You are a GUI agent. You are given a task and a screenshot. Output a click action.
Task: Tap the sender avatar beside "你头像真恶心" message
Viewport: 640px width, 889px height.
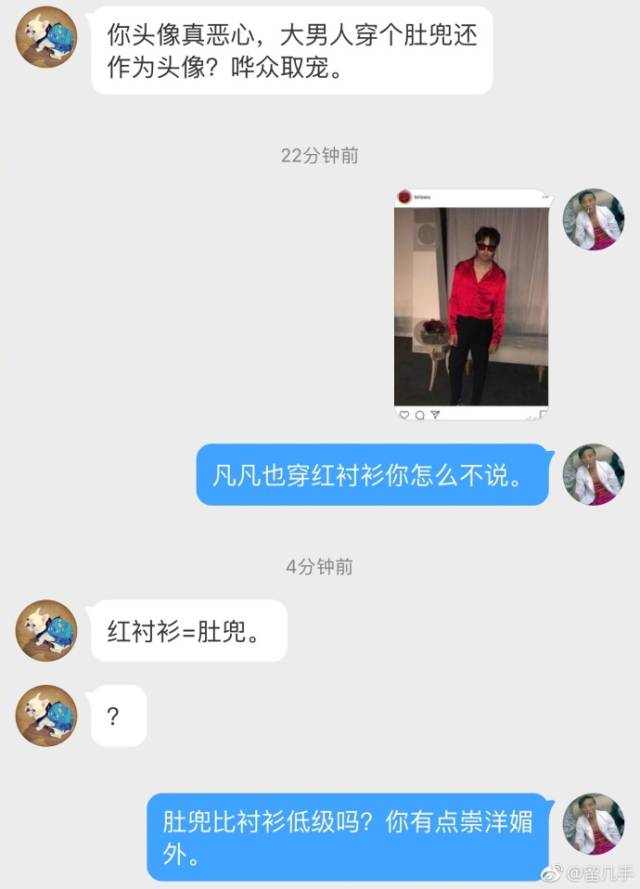click(x=46, y=36)
